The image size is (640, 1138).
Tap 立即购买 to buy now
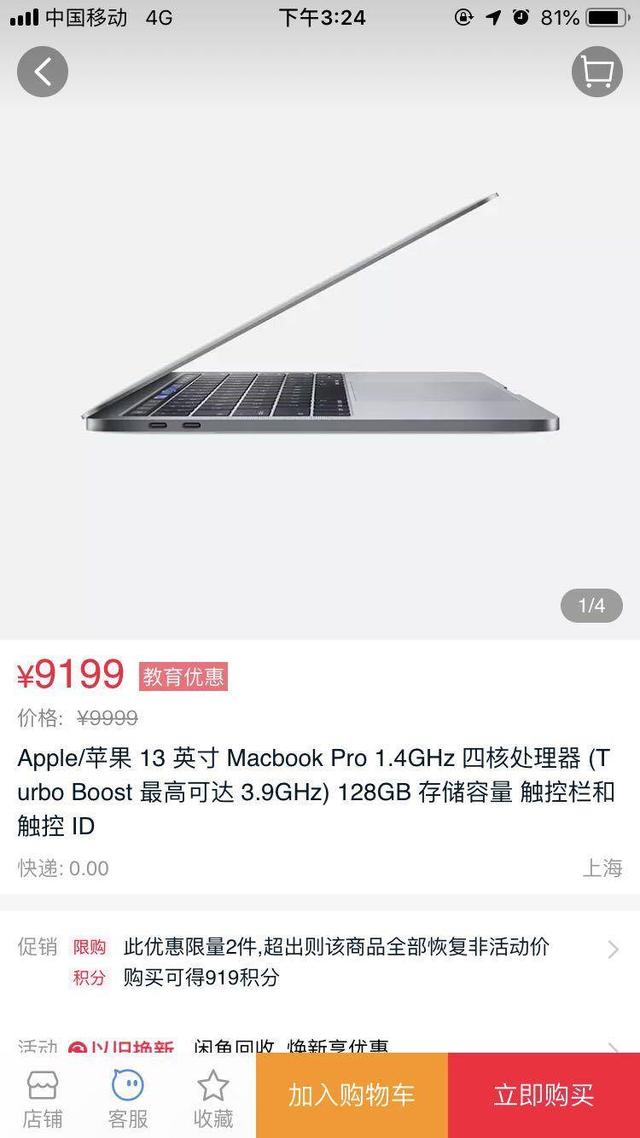[544, 1096]
